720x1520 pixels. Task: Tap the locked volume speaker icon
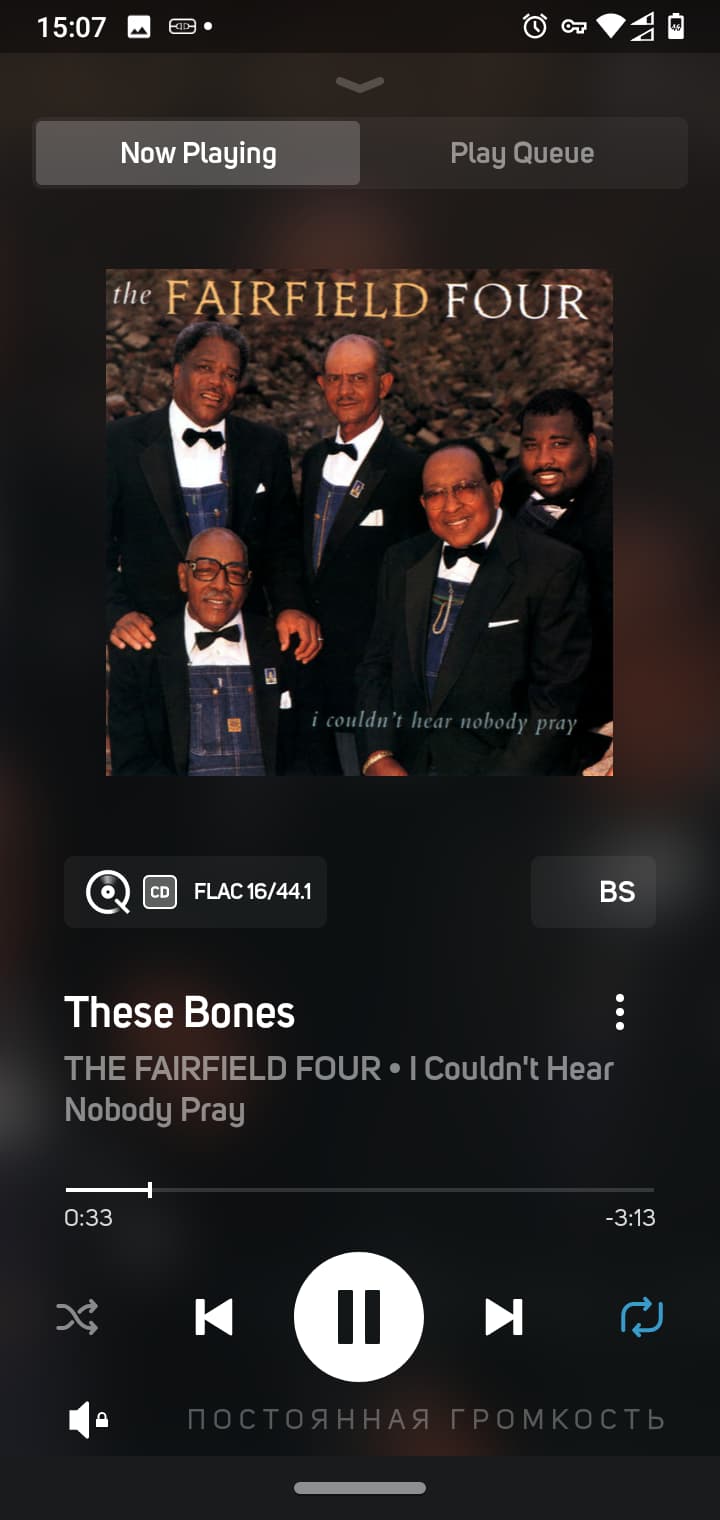88,1419
